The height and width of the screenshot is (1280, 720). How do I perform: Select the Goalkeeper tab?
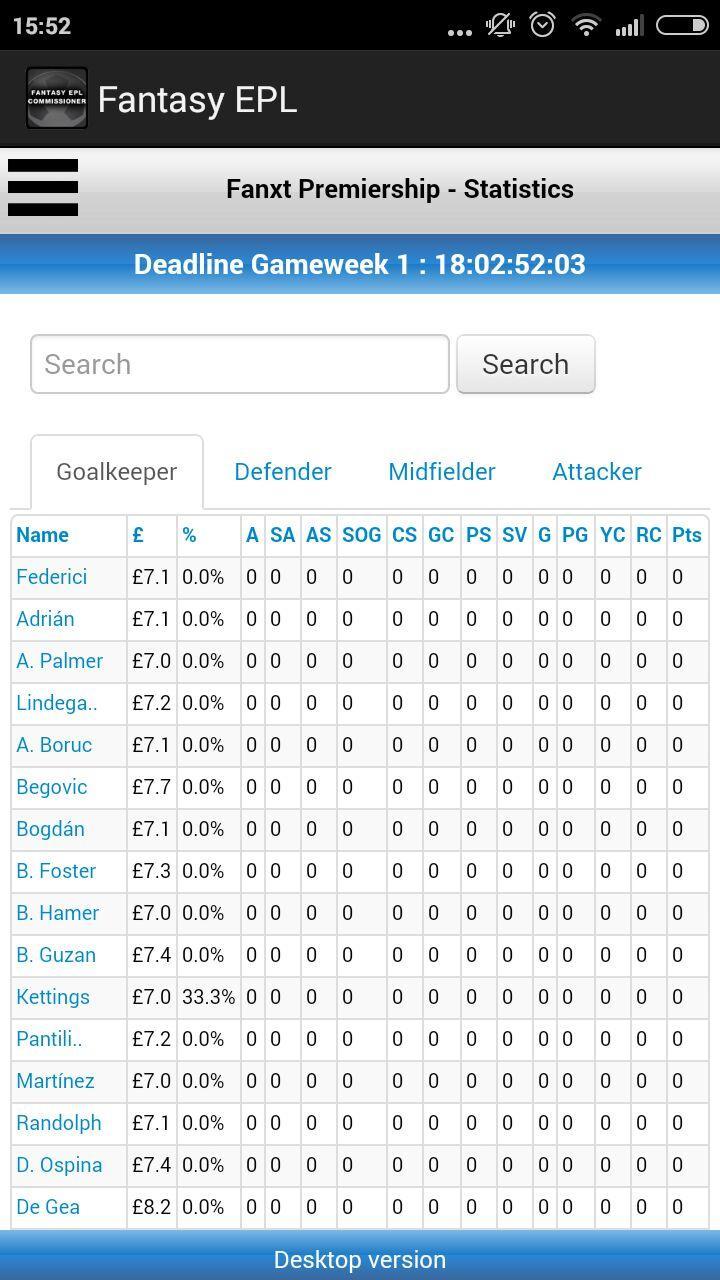click(x=117, y=471)
